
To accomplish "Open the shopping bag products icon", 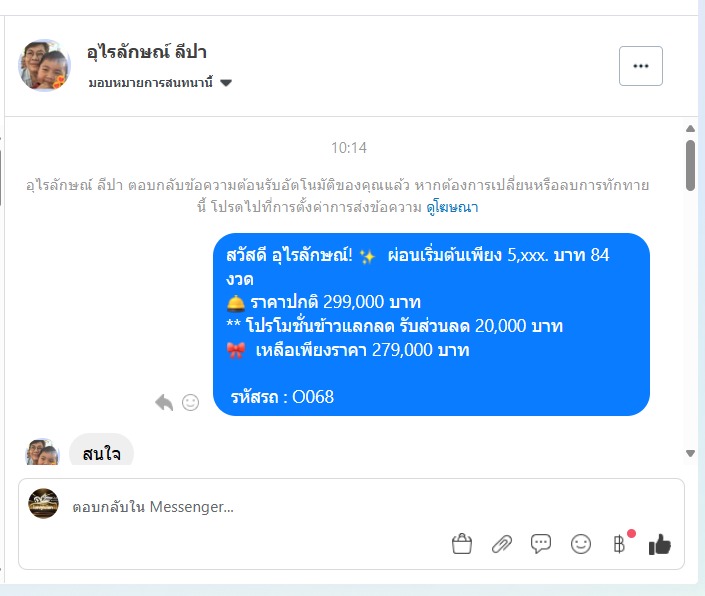I will [462, 544].
